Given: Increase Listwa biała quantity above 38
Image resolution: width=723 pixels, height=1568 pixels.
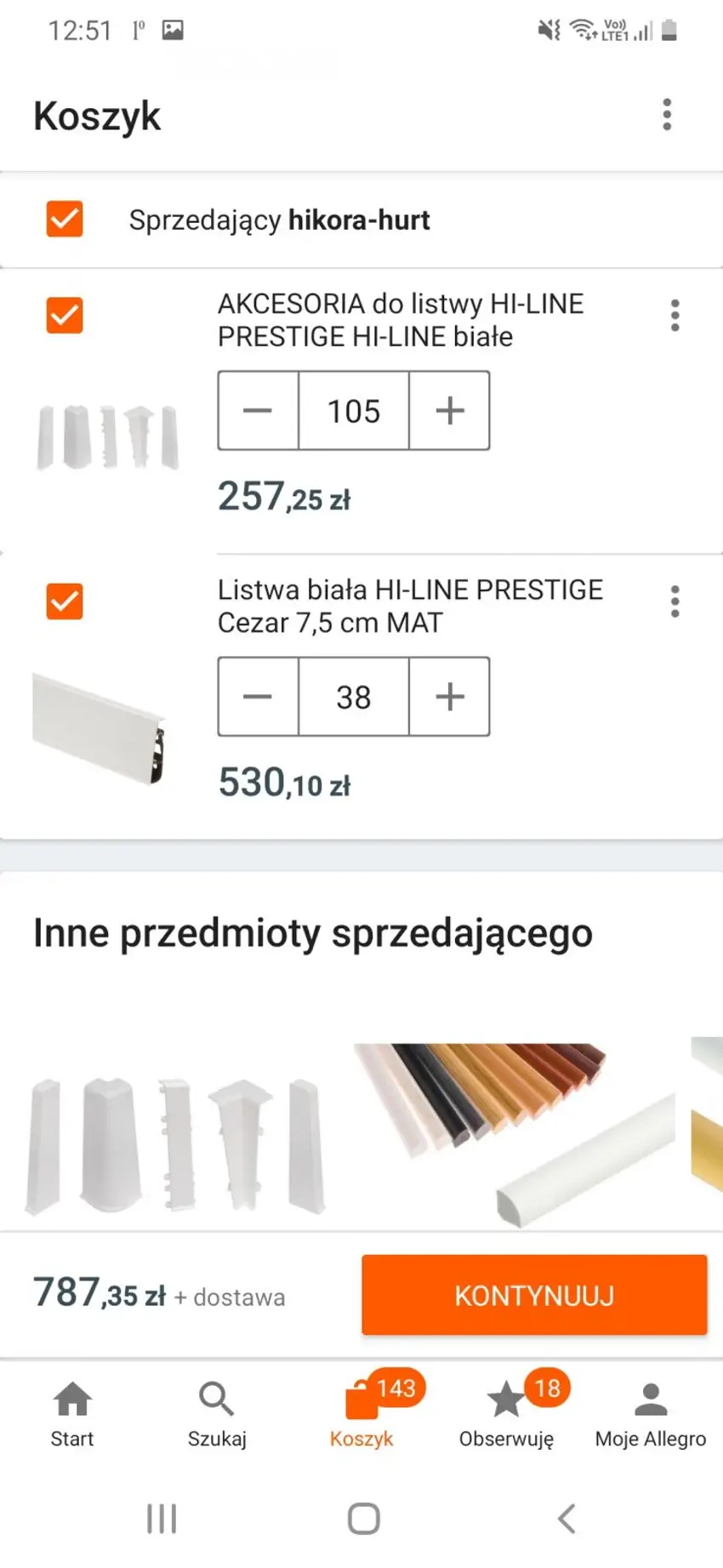Looking at the screenshot, I should tap(449, 696).
